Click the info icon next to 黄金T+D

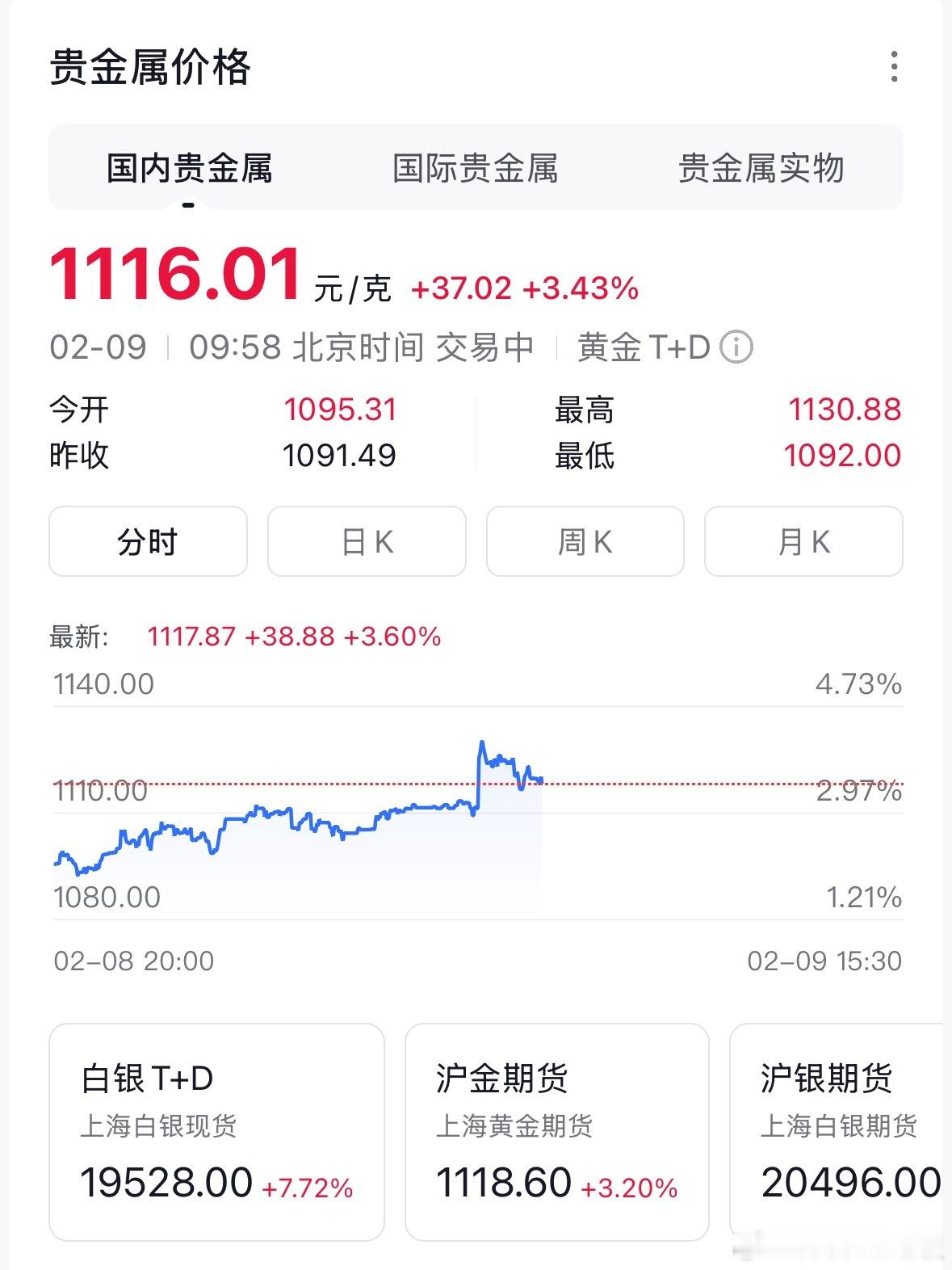point(737,347)
